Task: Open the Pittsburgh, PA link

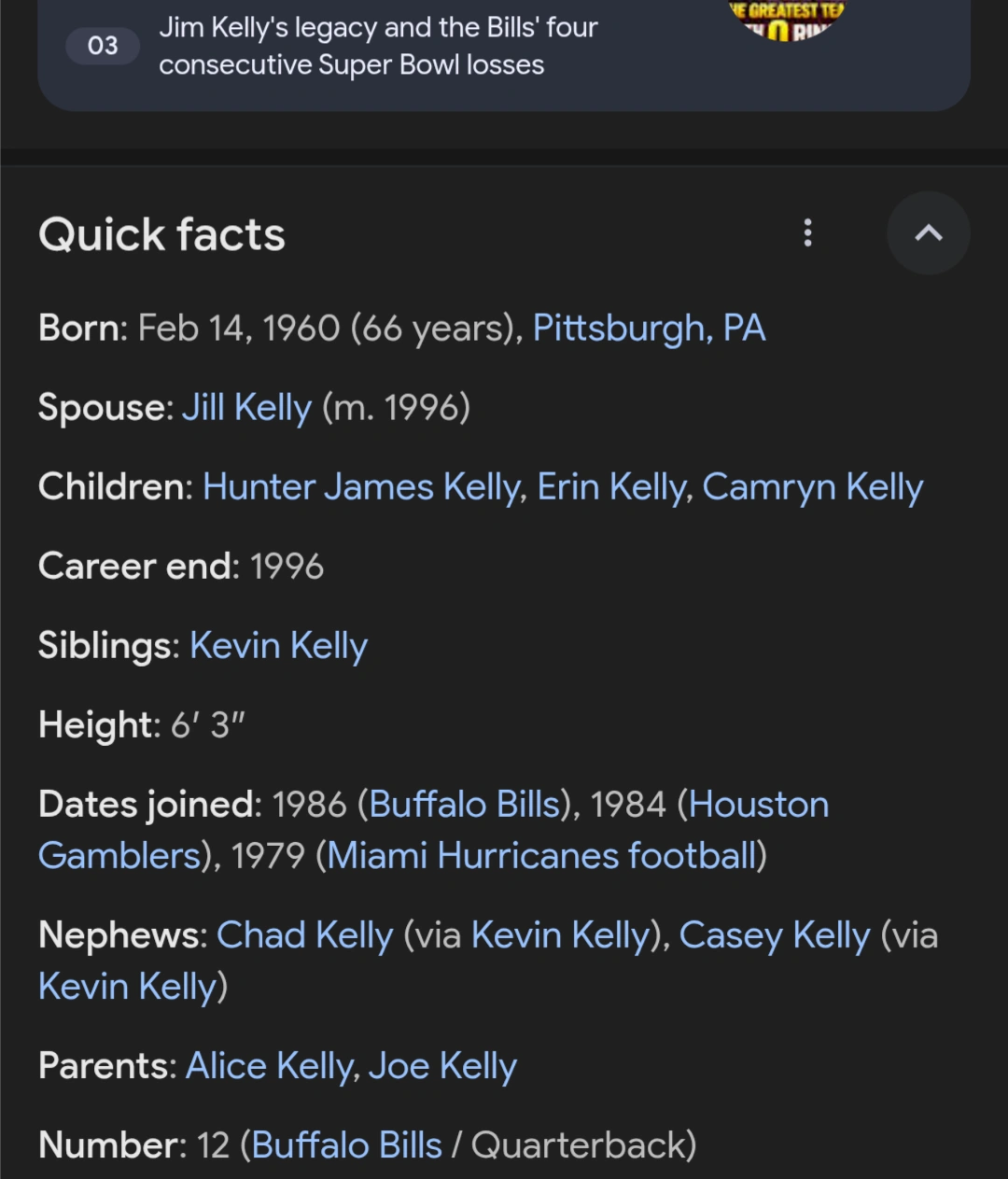Action: [649, 329]
